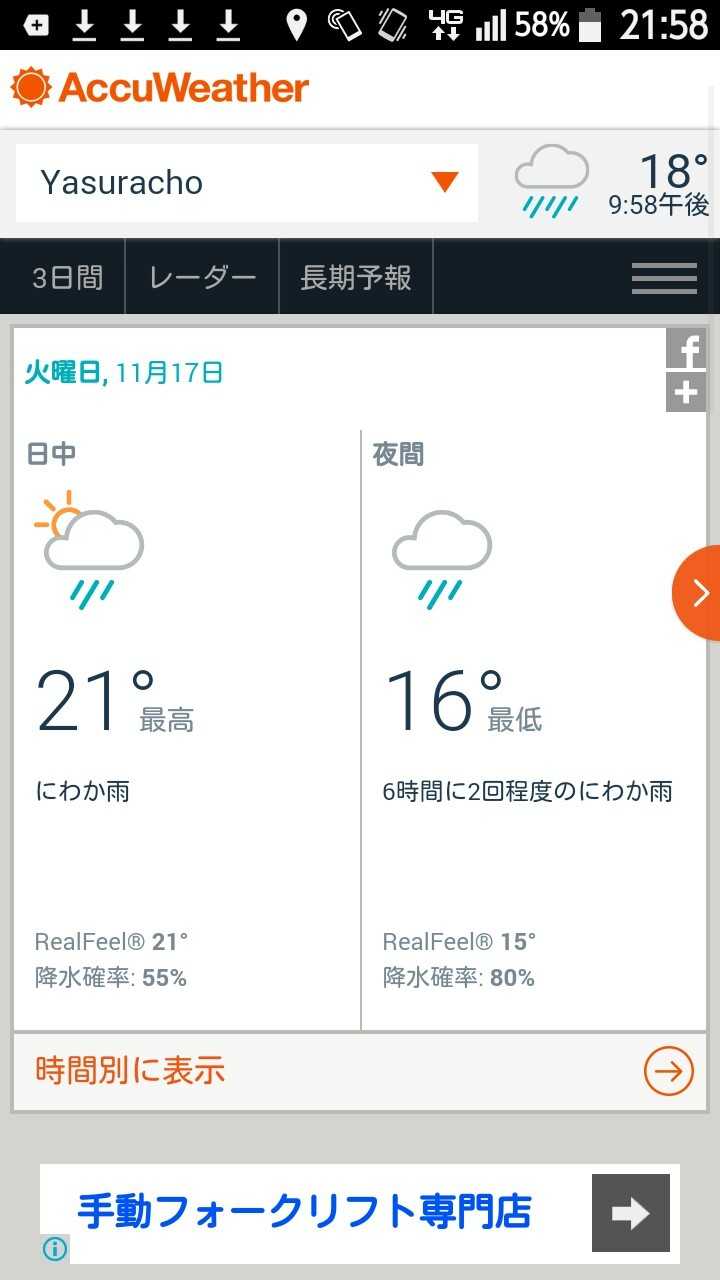Share the forecast on Facebook

(x=686, y=349)
